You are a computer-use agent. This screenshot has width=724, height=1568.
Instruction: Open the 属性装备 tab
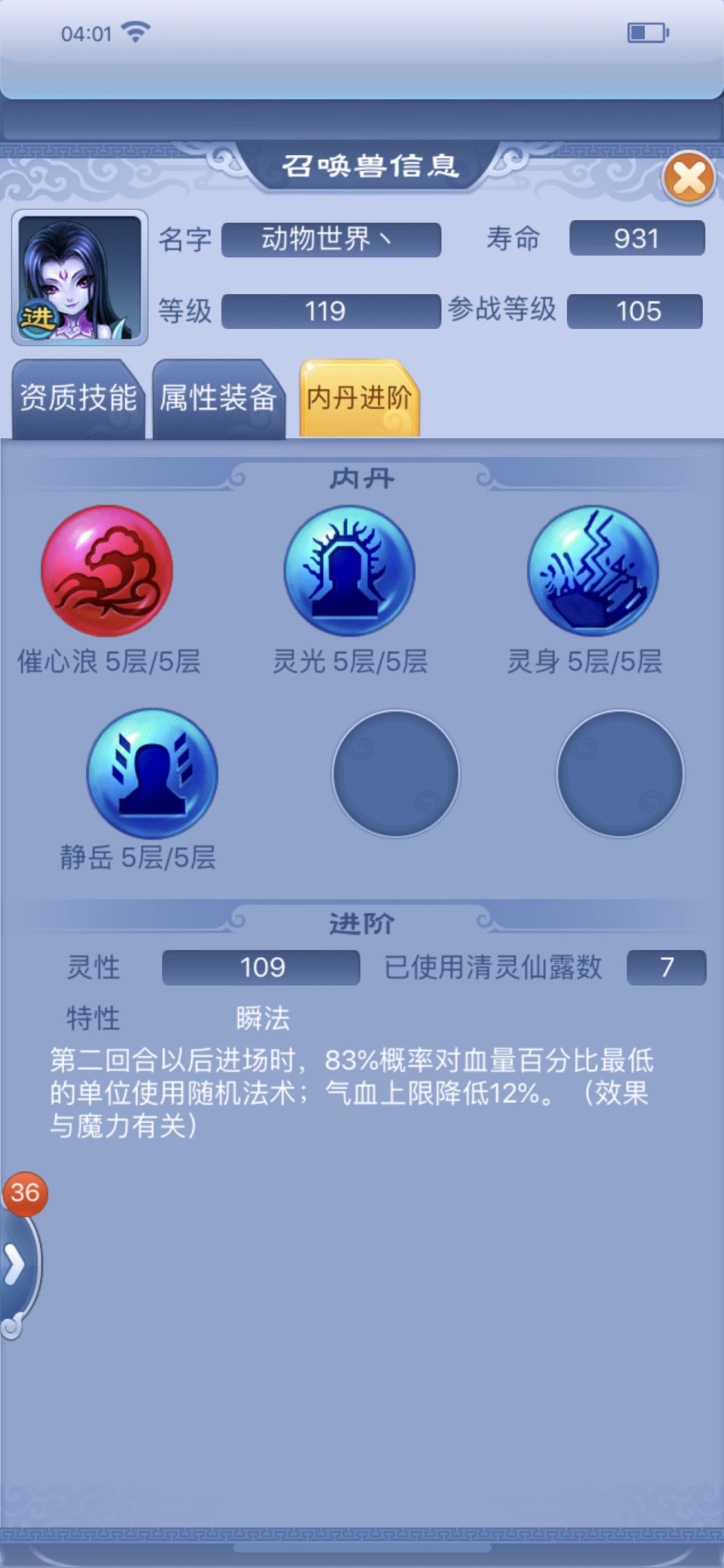pyautogui.click(x=219, y=399)
